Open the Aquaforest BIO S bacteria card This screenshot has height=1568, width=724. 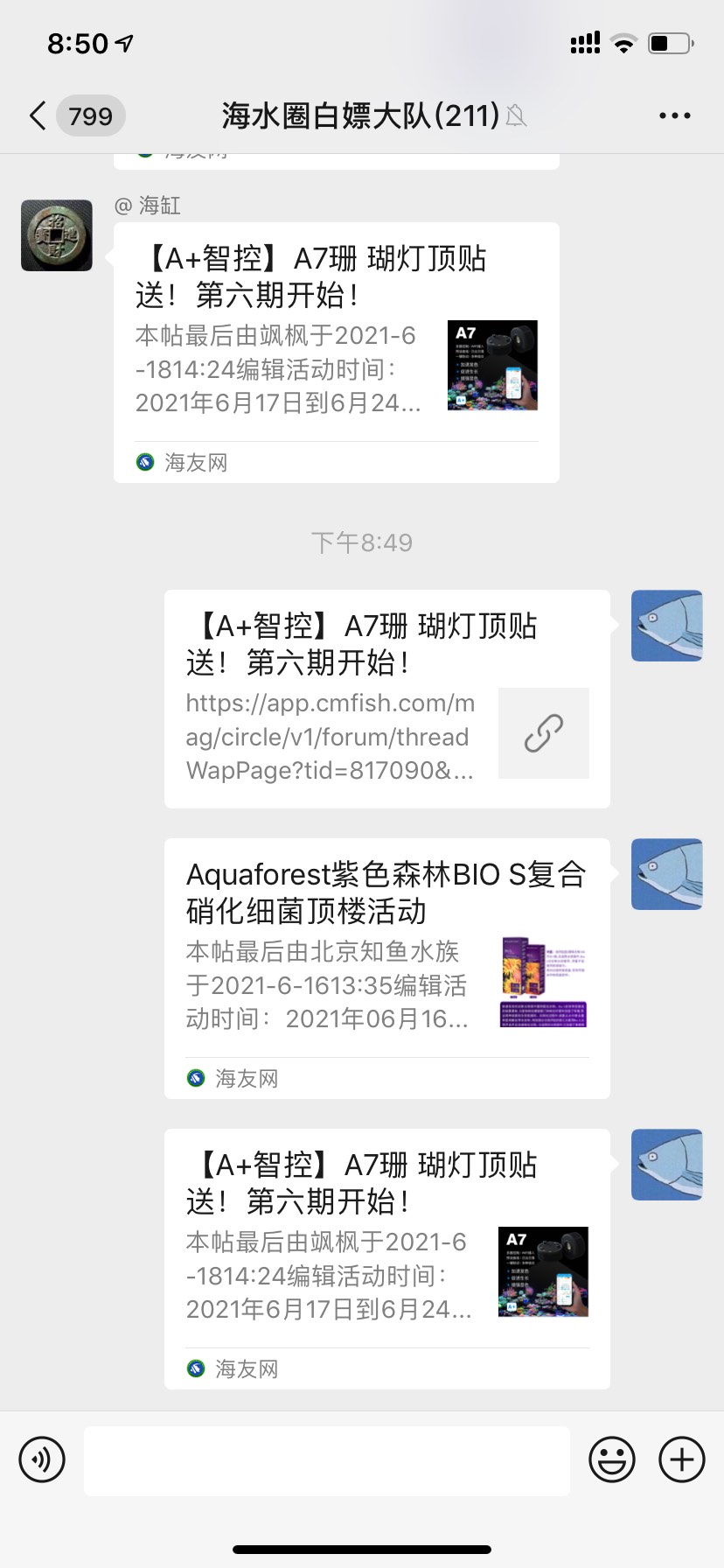386,967
